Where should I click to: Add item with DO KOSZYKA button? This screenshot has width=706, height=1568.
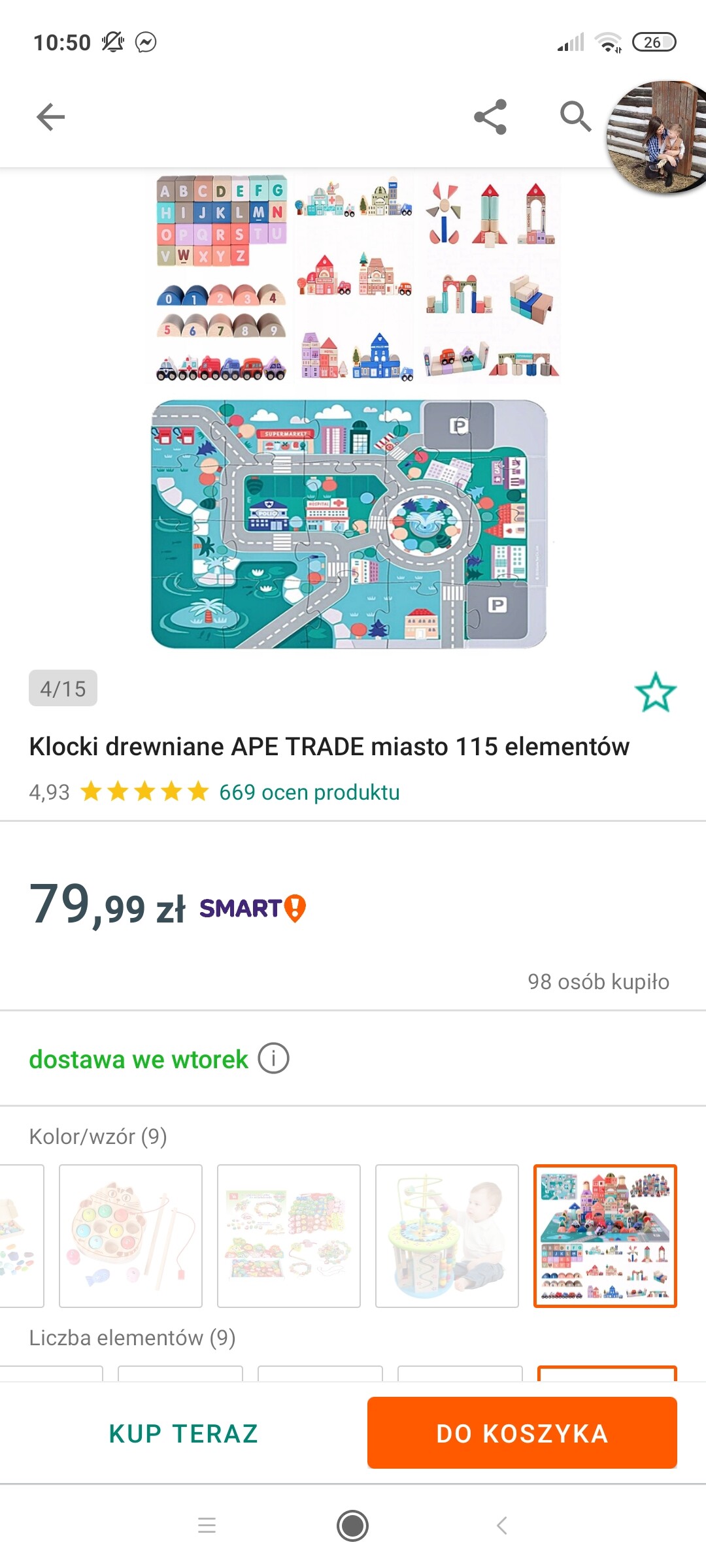[x=522, y=1433]
